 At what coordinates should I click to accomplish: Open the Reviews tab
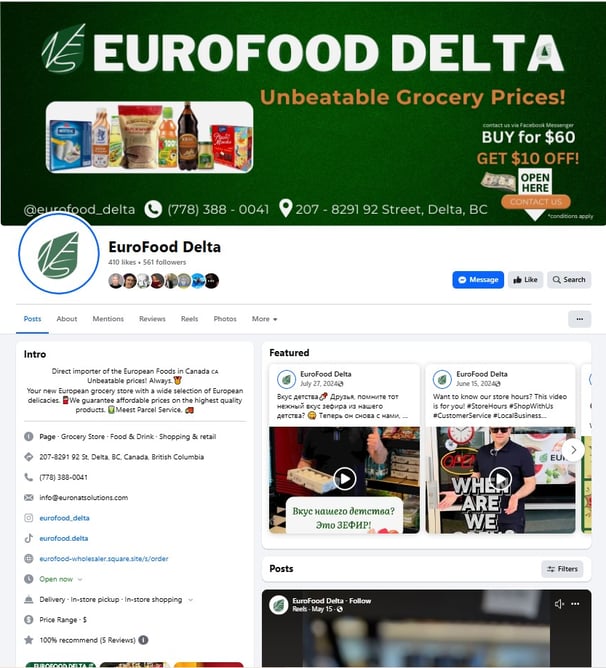152,319
